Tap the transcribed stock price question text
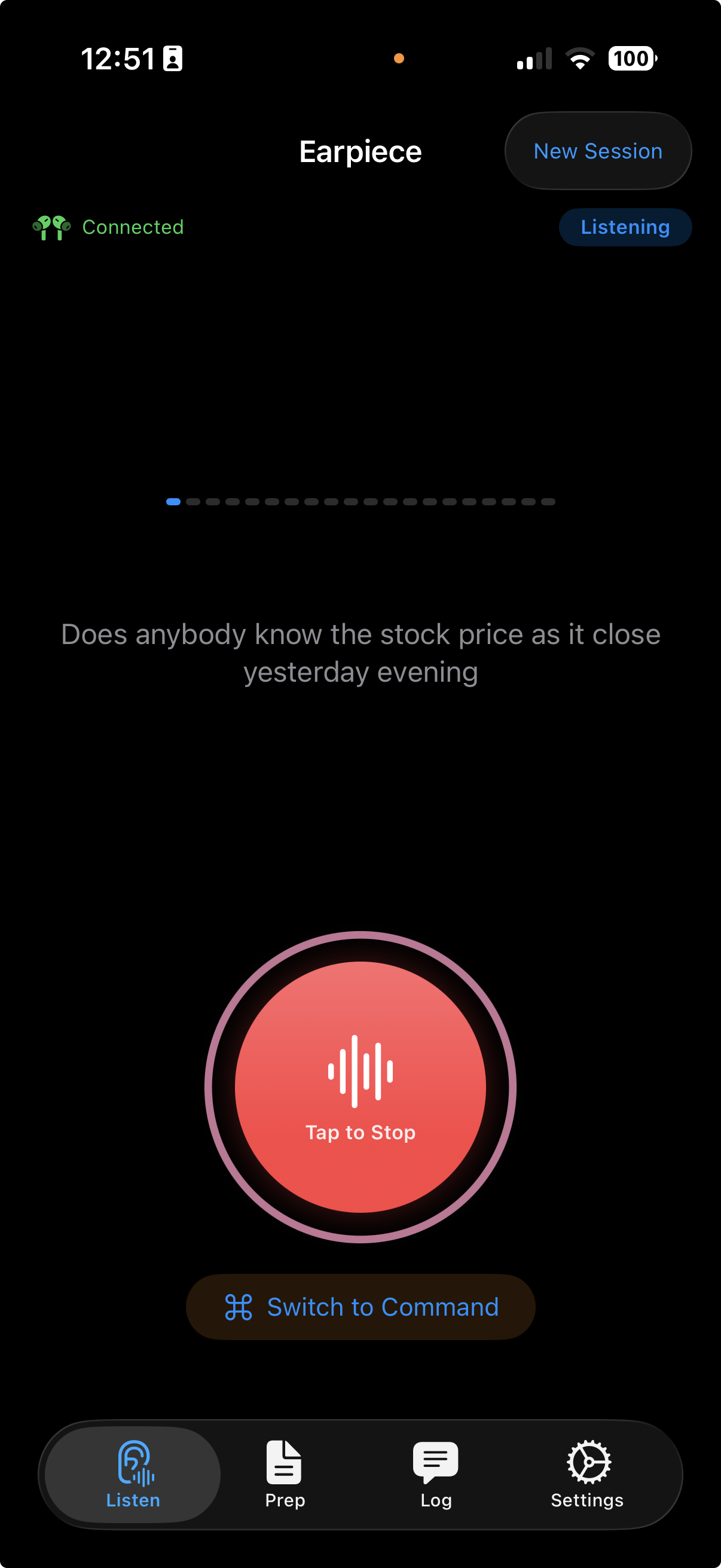The width and height of the screenshot is (721, 1568). point(360,652)
